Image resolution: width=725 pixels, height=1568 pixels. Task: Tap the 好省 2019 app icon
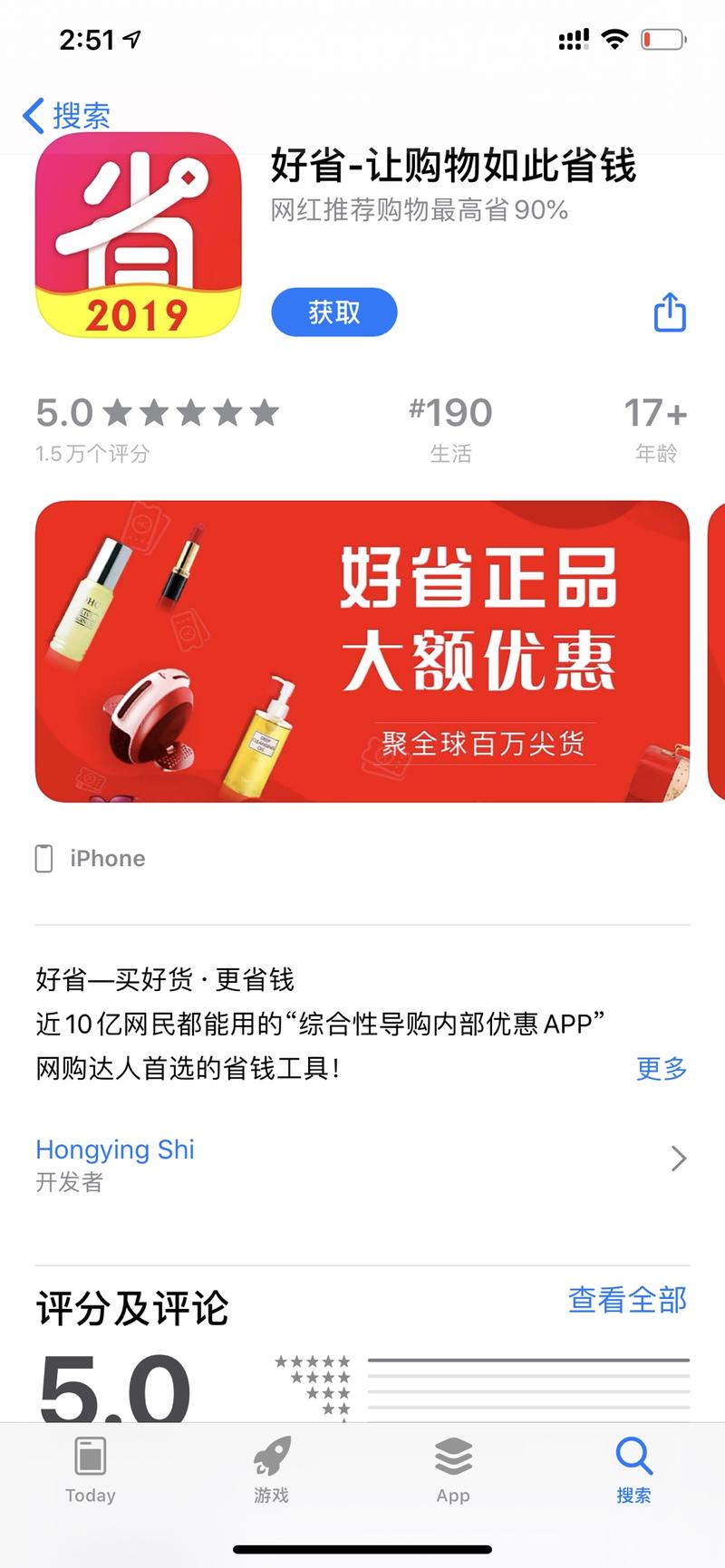pyautogui.click(x=138, y=237)
